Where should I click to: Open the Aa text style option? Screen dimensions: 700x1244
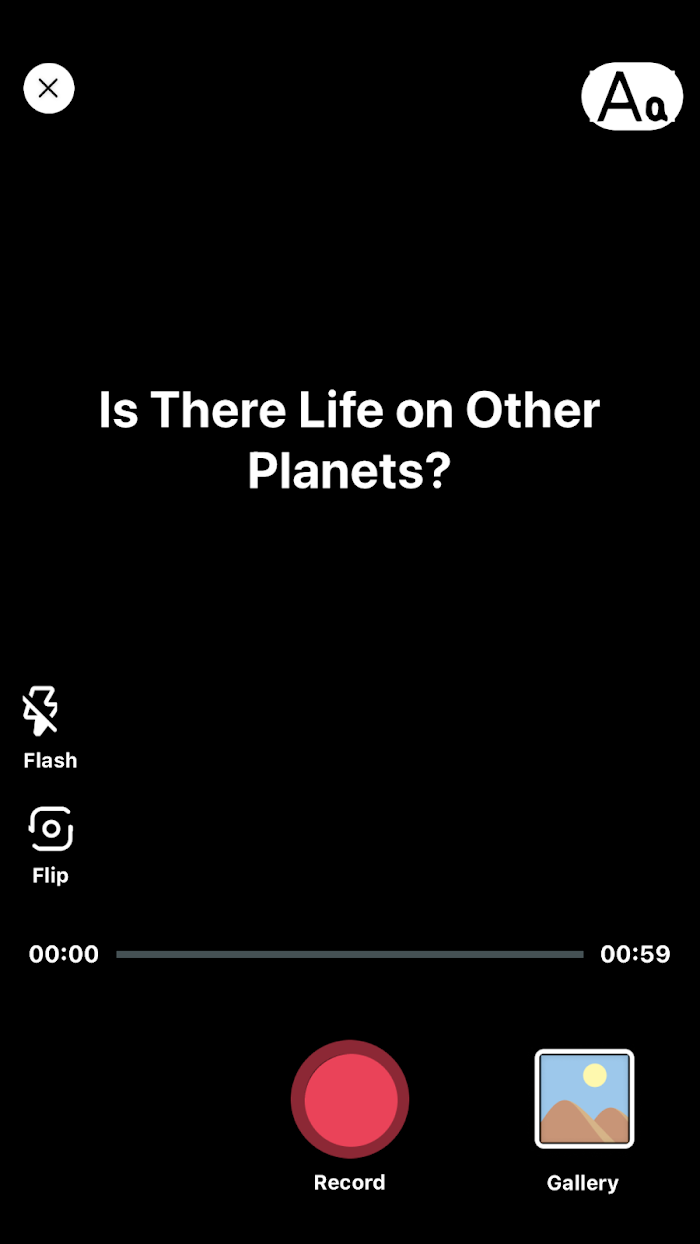pyautogui.click(x=632, y=96)
